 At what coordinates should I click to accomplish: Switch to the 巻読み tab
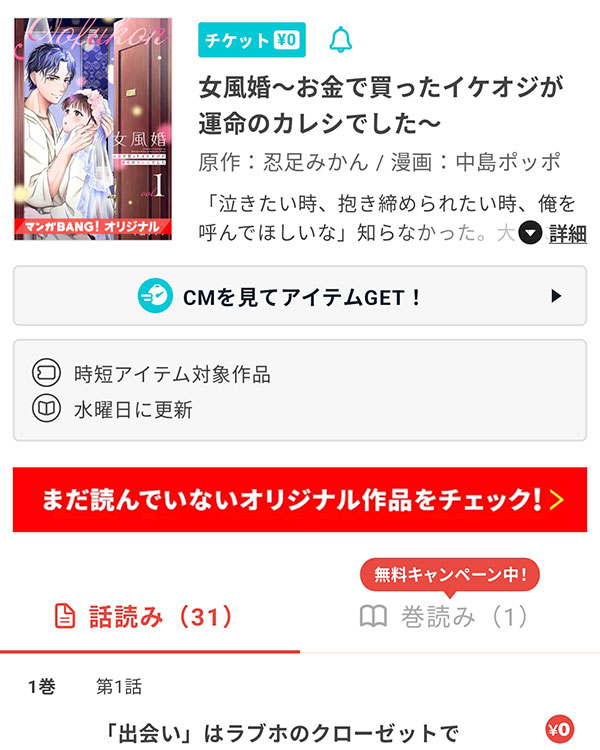[443, 616]
